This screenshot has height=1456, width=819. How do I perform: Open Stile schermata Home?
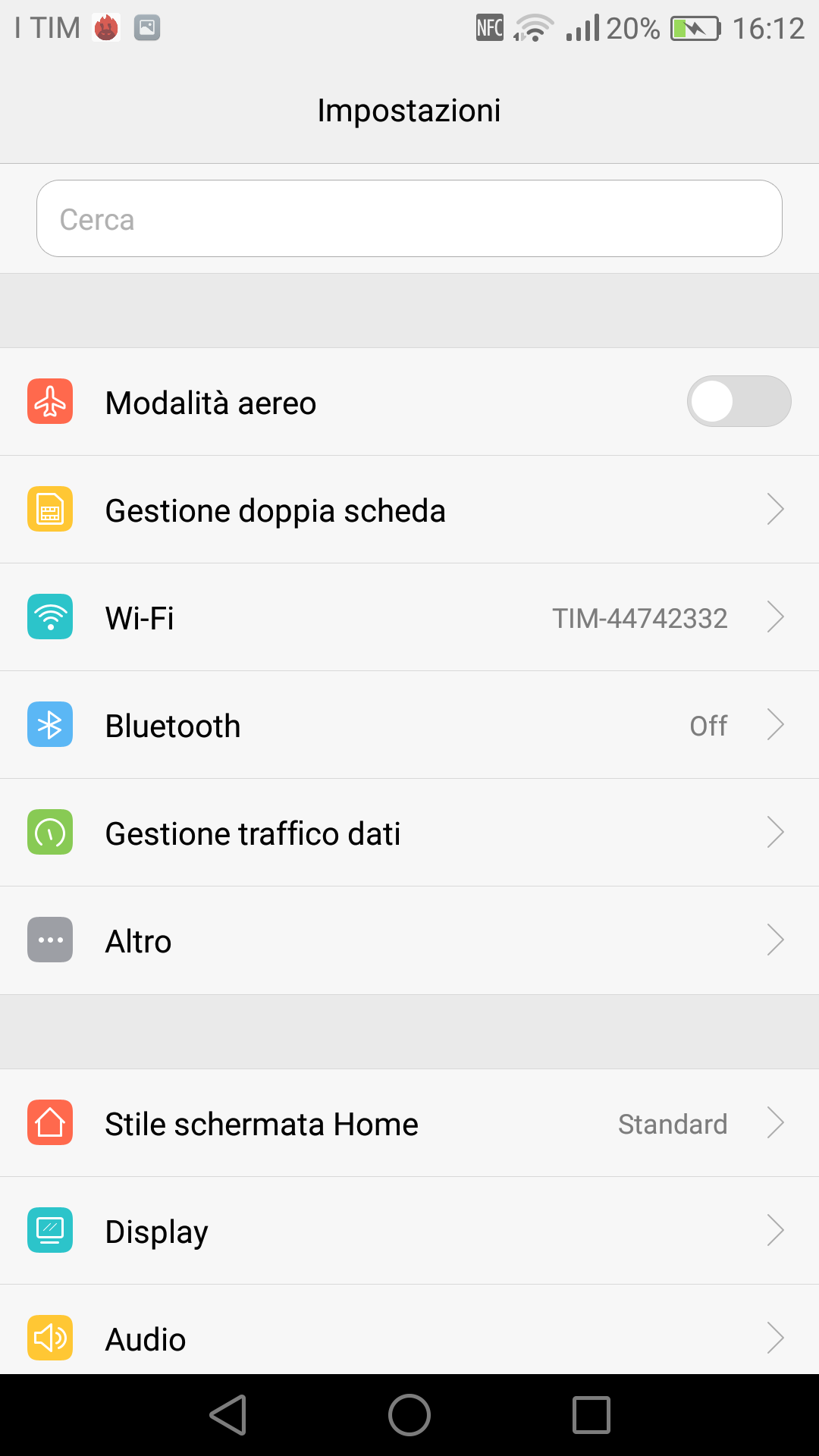click(x=409, y=1123)
